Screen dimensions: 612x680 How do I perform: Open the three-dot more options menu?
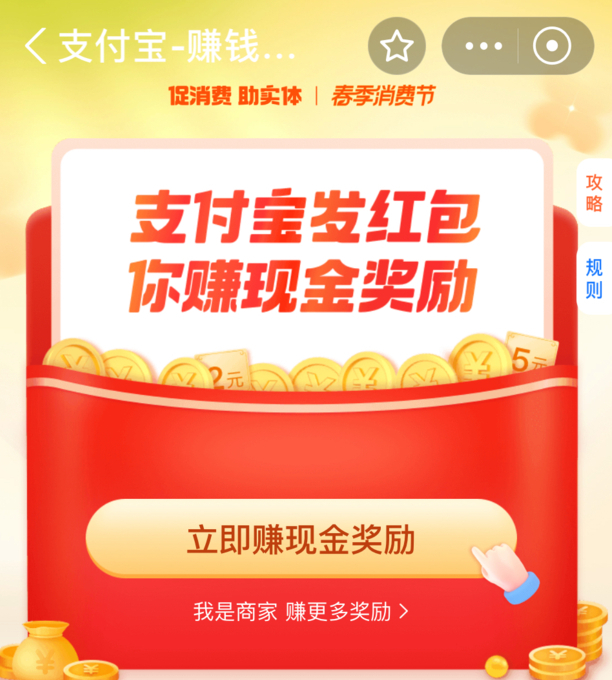[484, 46]
